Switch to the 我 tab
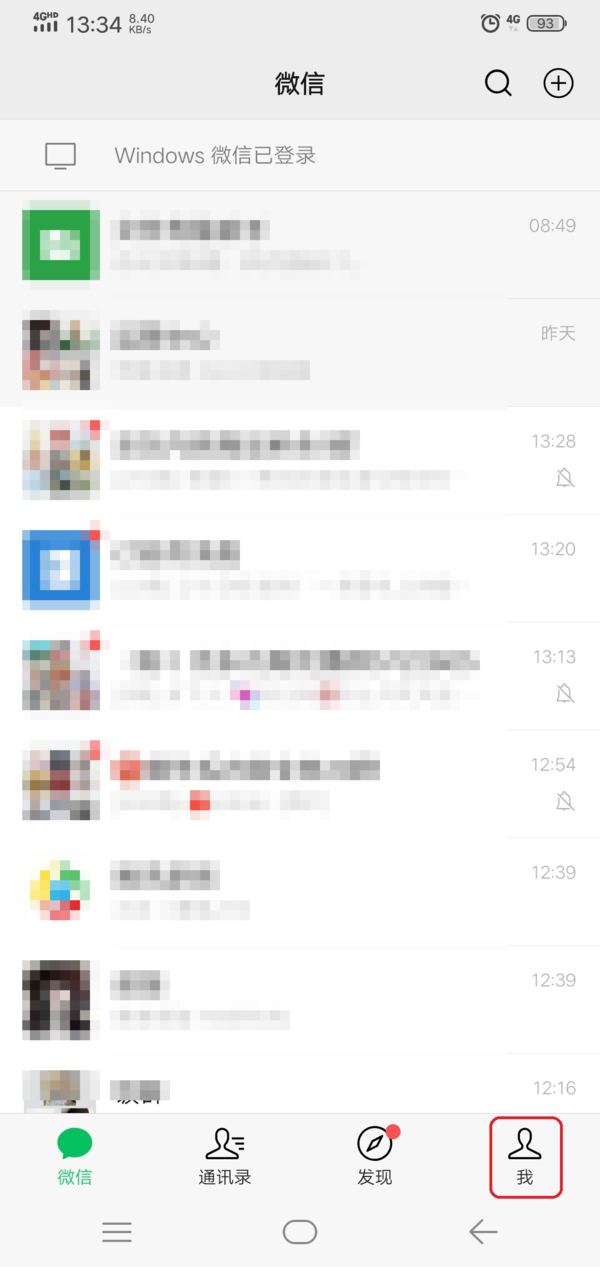The image size is (600, 1267). 525,1156
